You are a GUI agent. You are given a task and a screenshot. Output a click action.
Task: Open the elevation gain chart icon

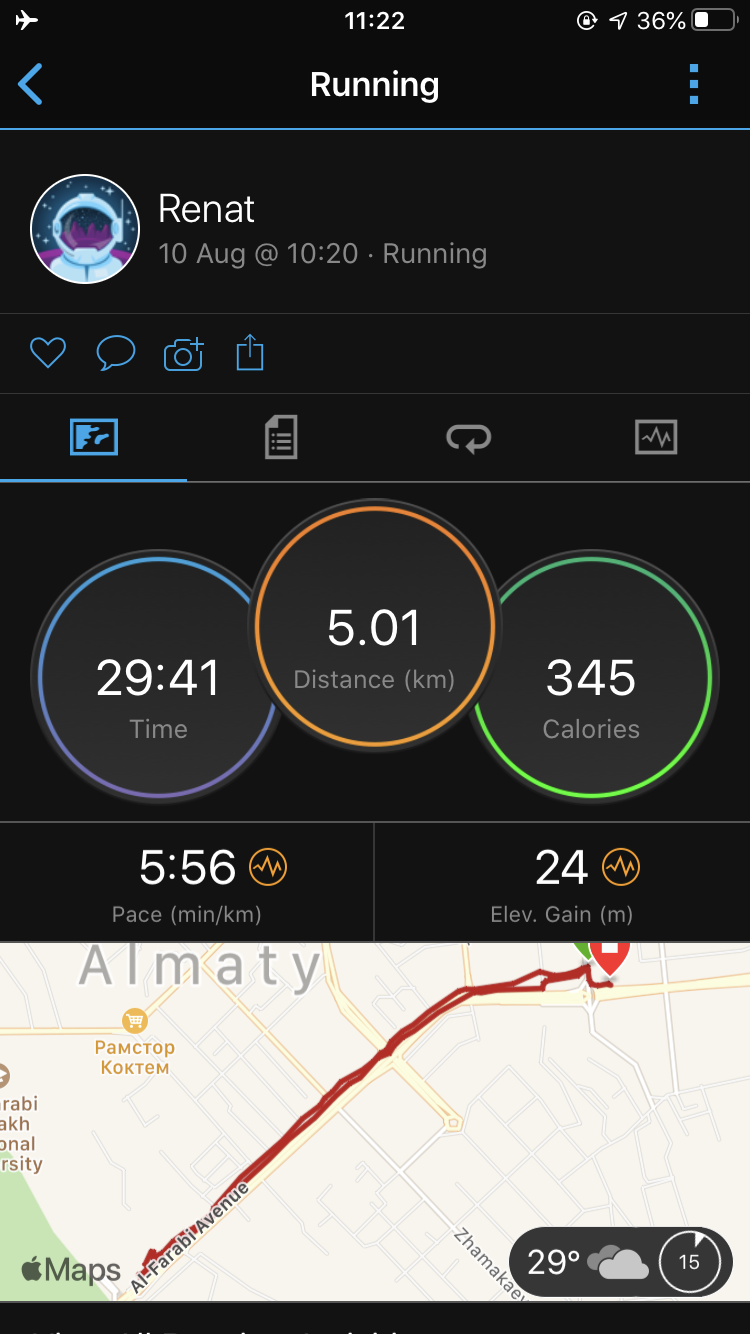click(621, 867)
